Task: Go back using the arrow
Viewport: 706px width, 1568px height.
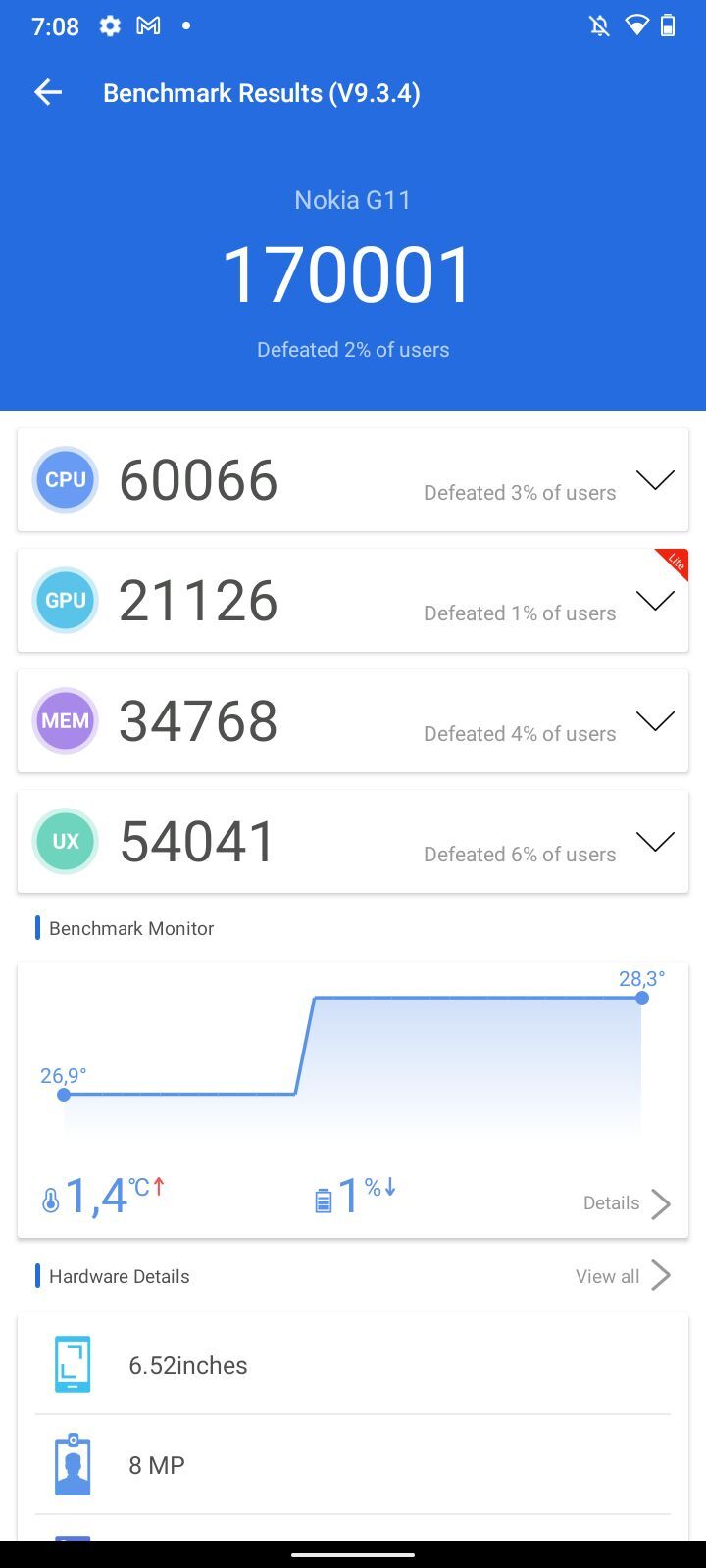Action: [x=47, y=93]
